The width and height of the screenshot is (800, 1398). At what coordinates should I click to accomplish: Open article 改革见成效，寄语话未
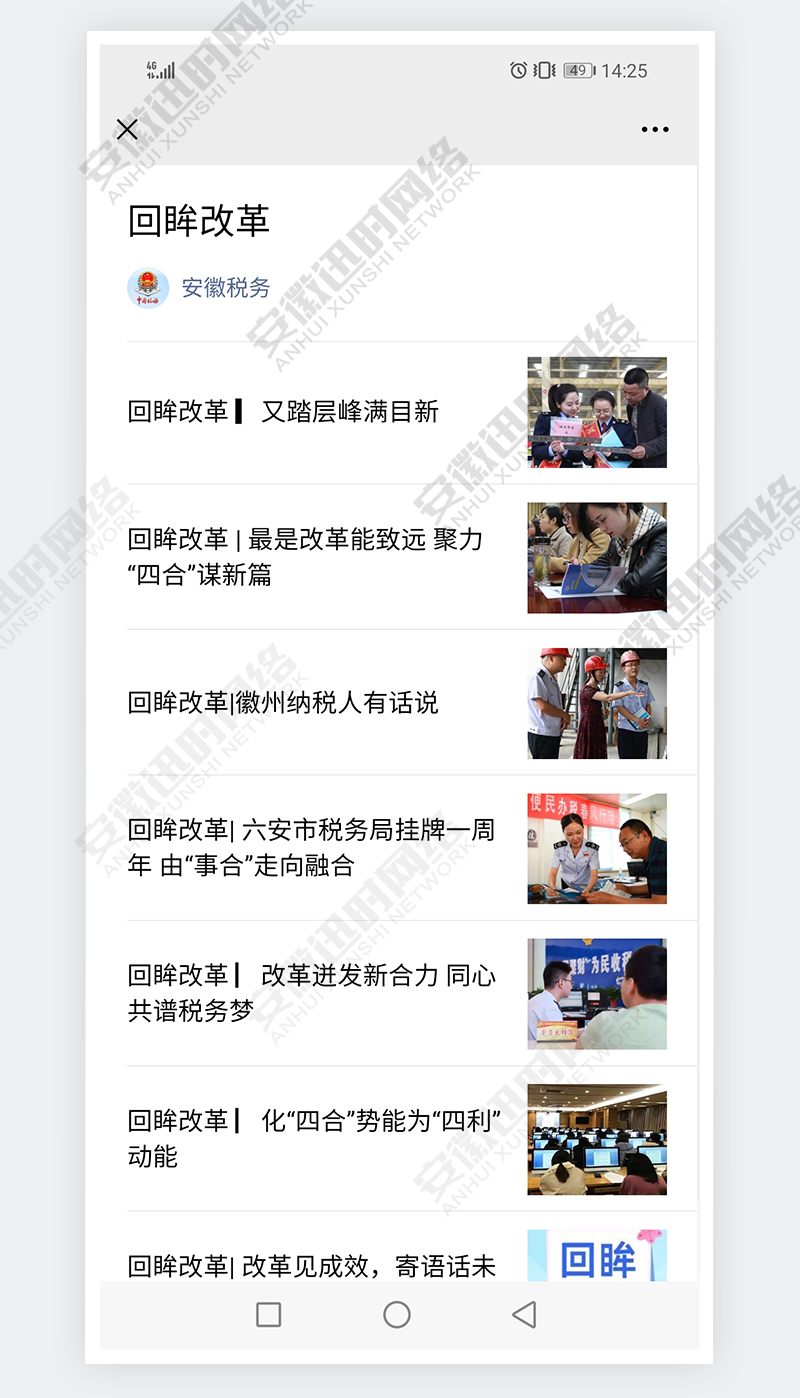pos(312,1265)
